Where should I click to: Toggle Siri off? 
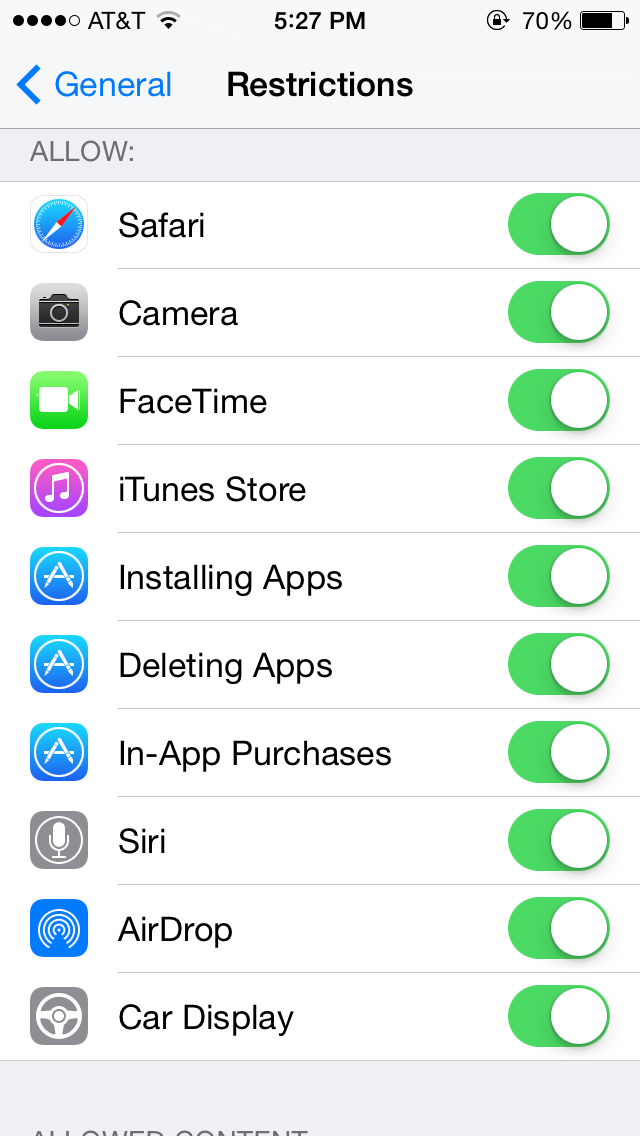click(x=559, y=841)
